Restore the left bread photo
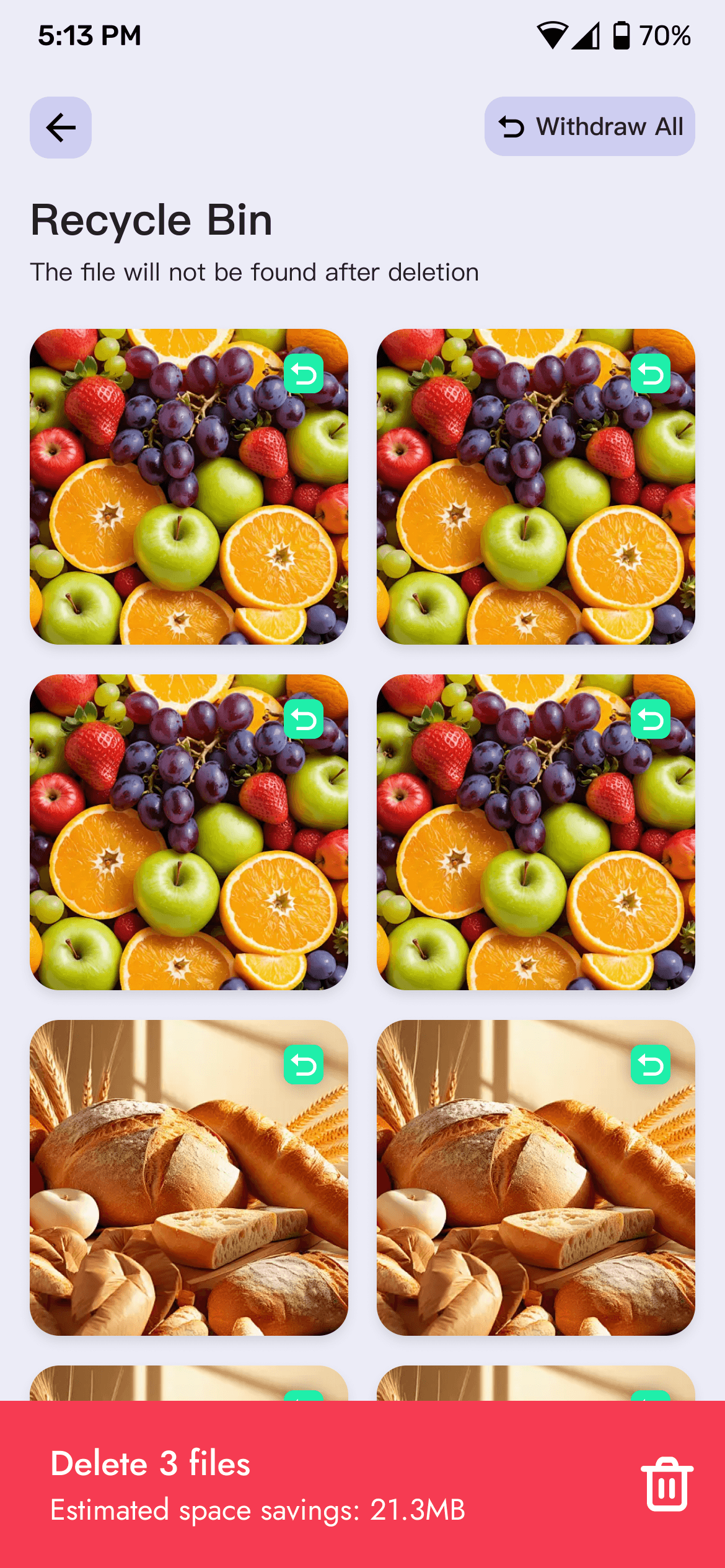Screen dimensions: 725x1568 (304, 1065)
